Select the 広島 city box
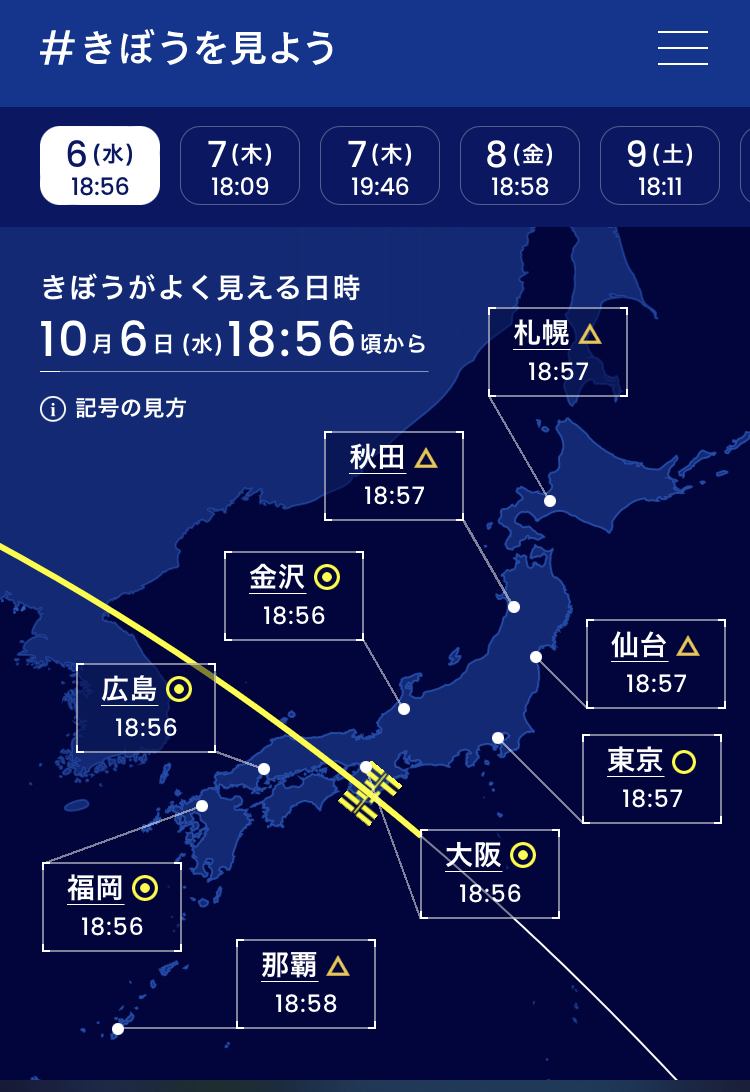Image resolution: width=750 pixels, height=1092 pixels. [146, 707]
